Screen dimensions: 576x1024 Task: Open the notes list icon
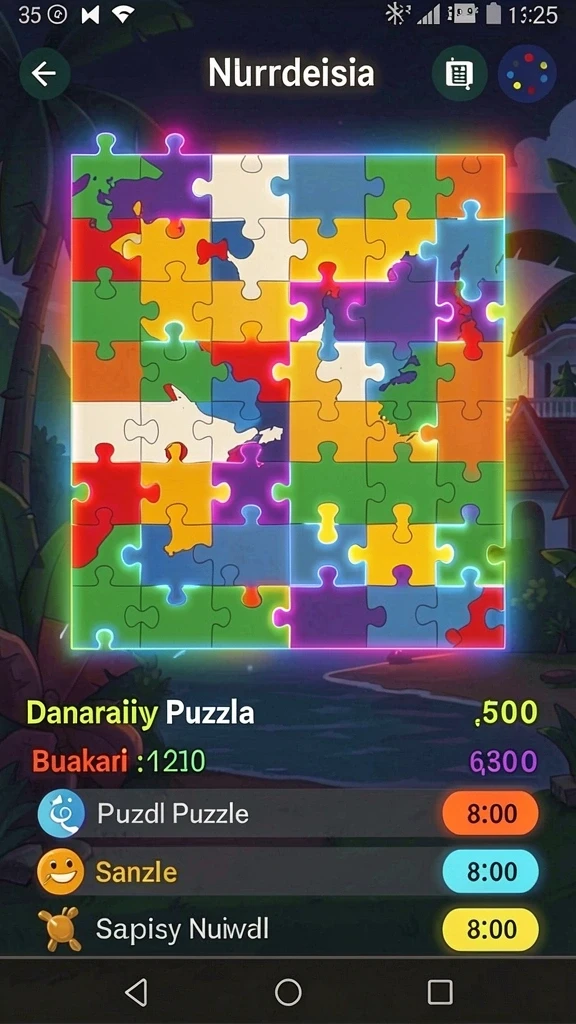pyautogui.click(x=459, y=74)
